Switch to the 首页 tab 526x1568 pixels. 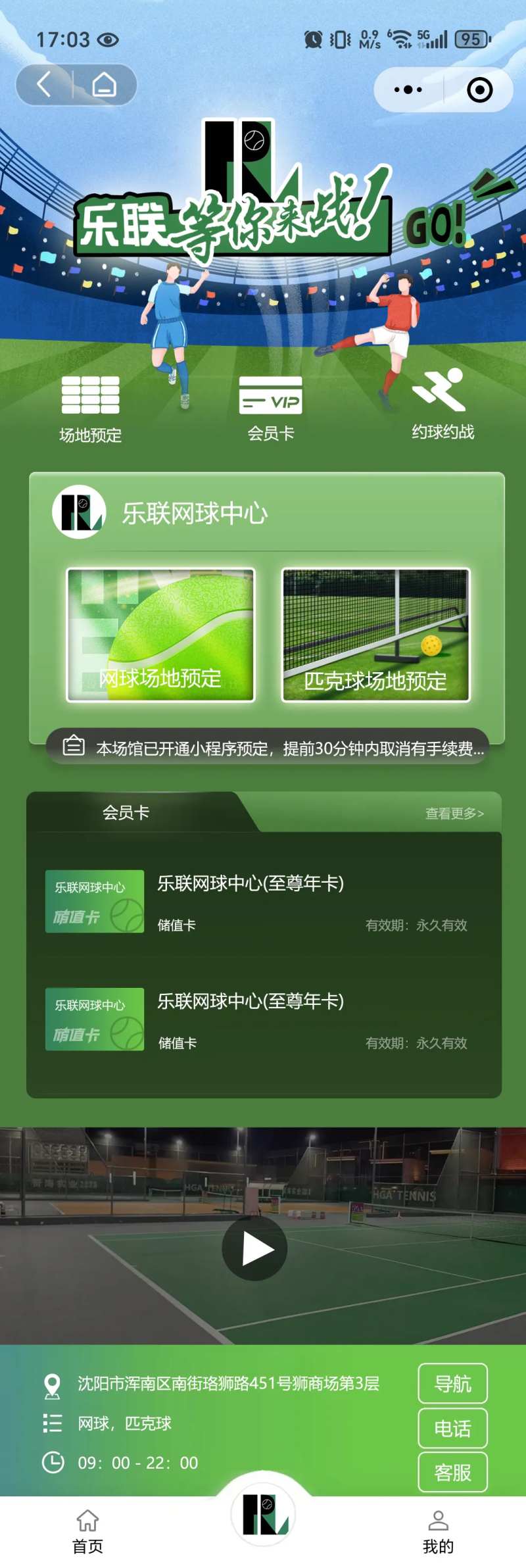[87, 1532]
